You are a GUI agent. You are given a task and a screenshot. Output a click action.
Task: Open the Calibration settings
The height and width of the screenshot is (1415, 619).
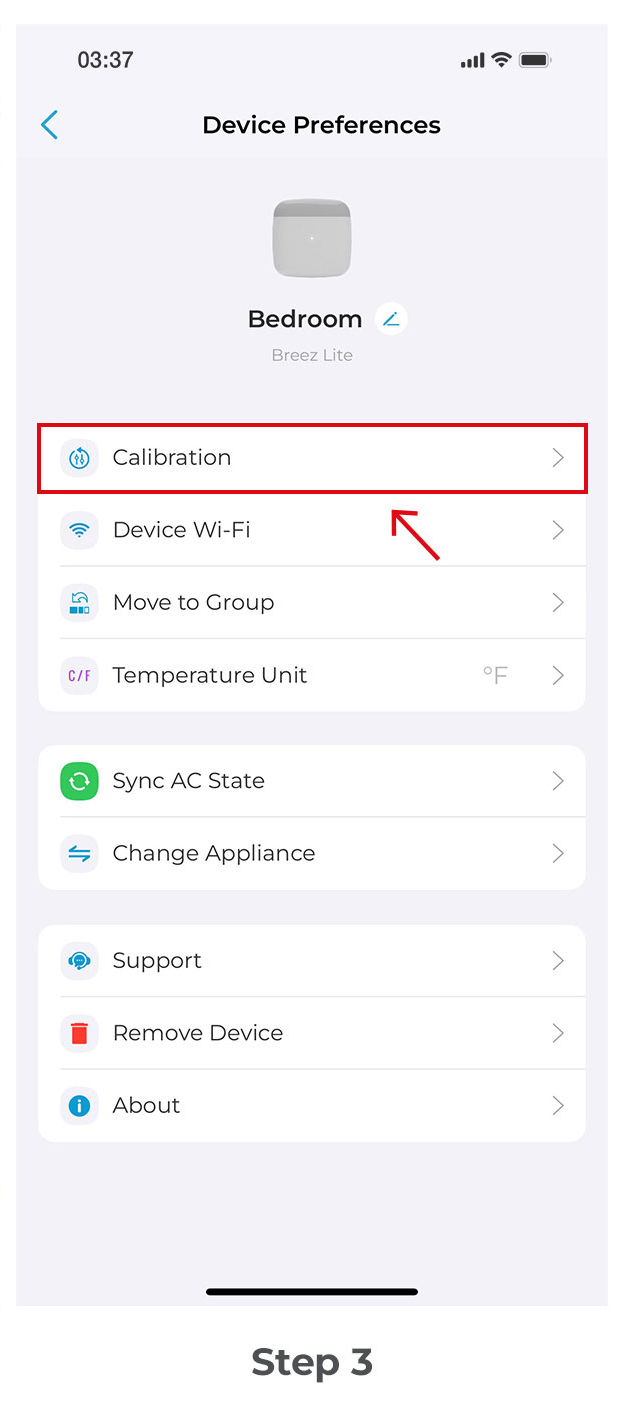312,458
